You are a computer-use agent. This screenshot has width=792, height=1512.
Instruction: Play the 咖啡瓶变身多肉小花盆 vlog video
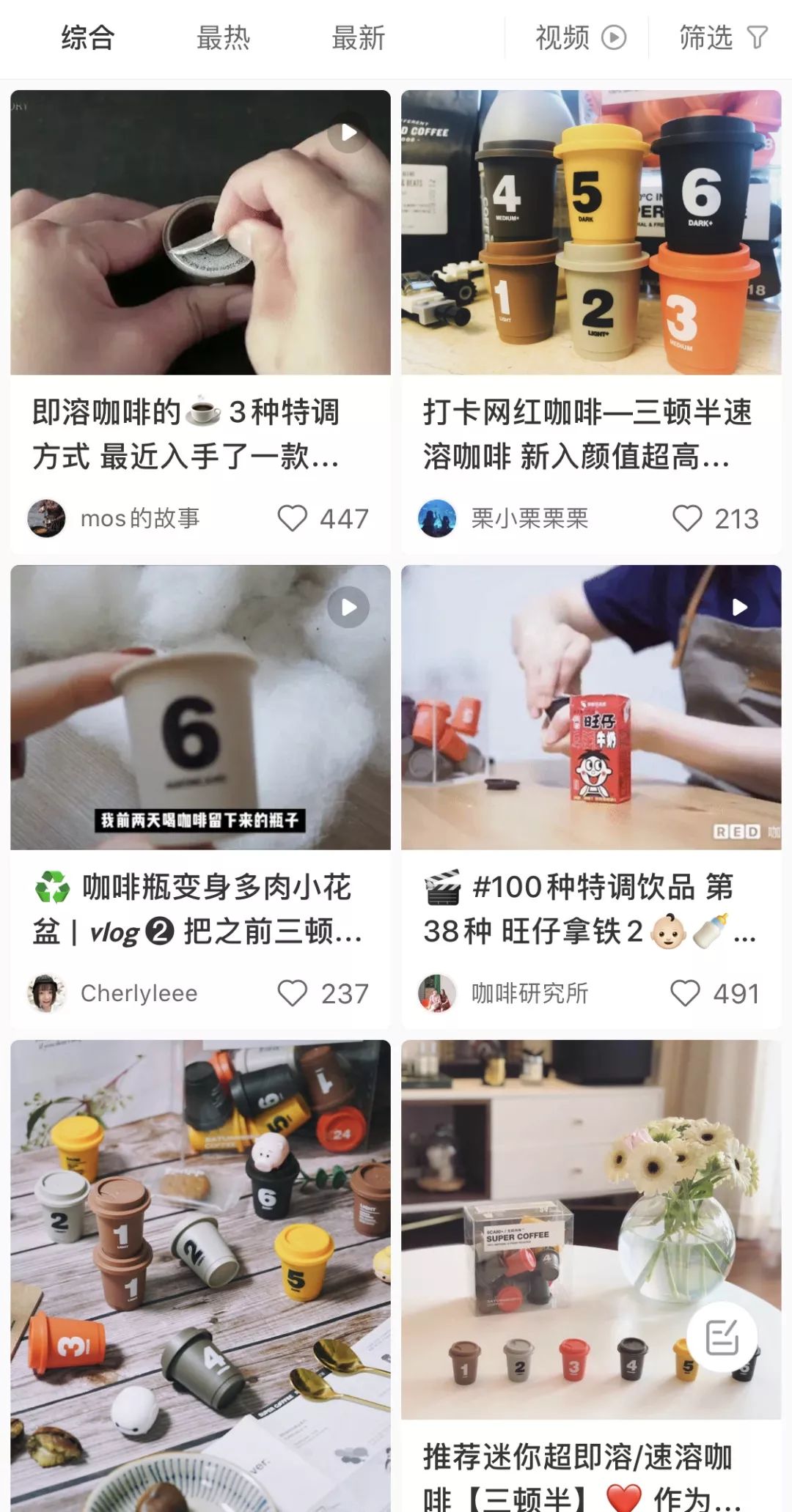click(350, 608)
